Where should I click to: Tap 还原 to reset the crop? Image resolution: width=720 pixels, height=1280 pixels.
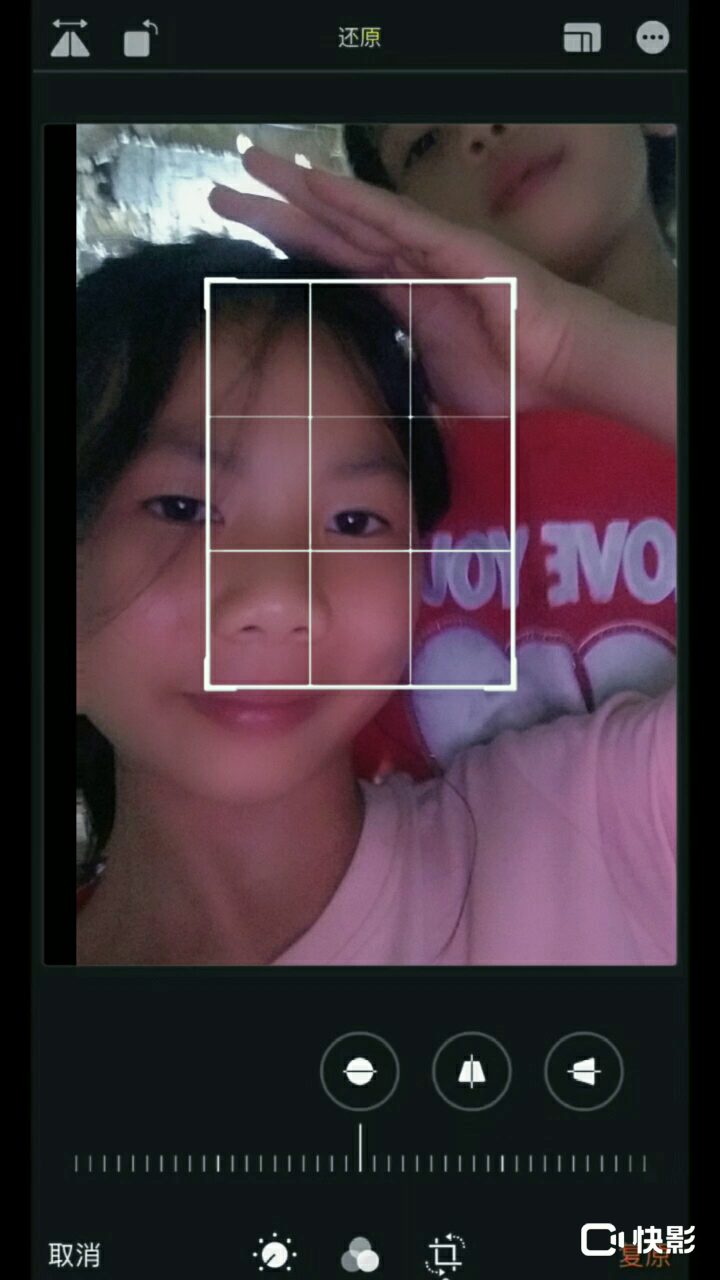359,38
